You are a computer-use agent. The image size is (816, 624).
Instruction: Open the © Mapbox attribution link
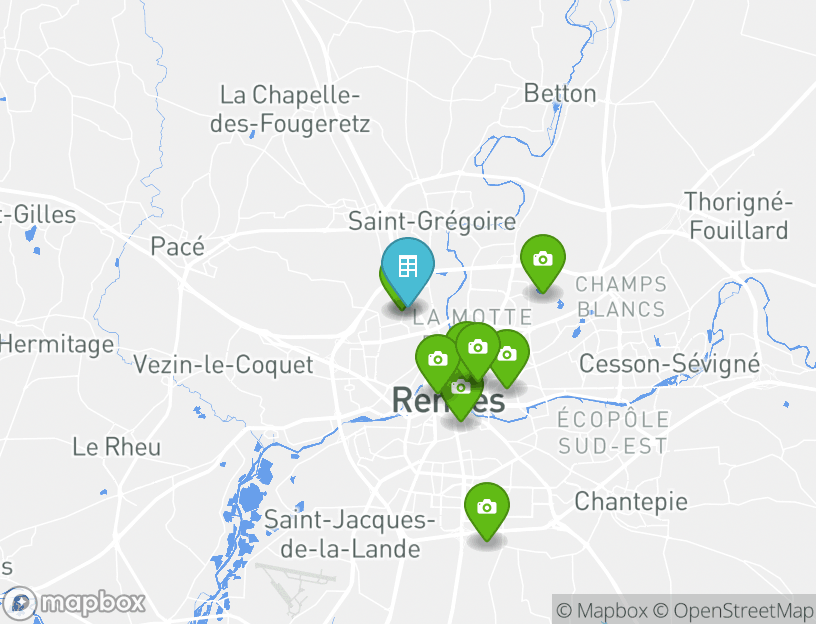click(x=602, y=610)
